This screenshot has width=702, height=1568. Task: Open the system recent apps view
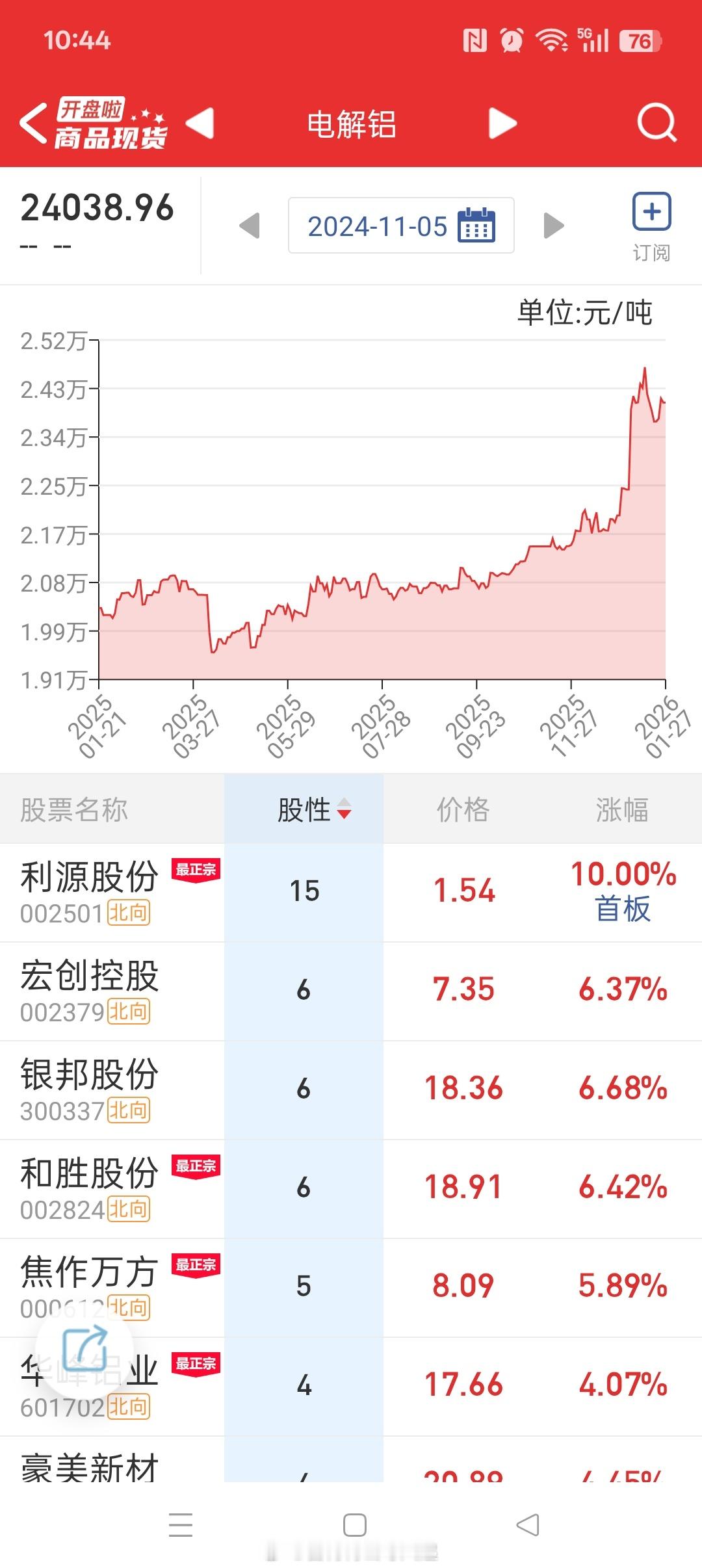tap(181, 1524)
